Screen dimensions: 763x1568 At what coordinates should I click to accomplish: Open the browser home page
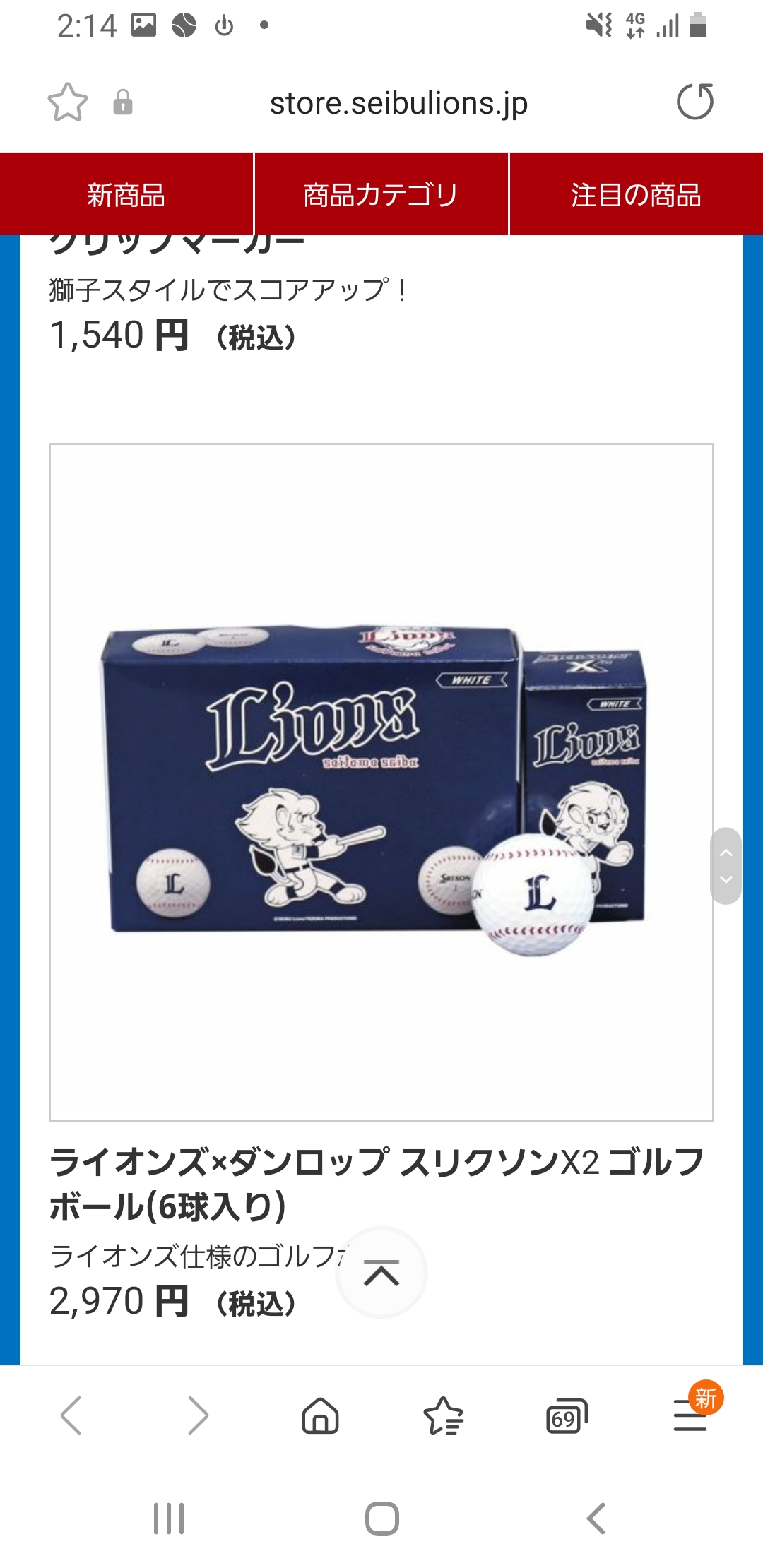321,1415
